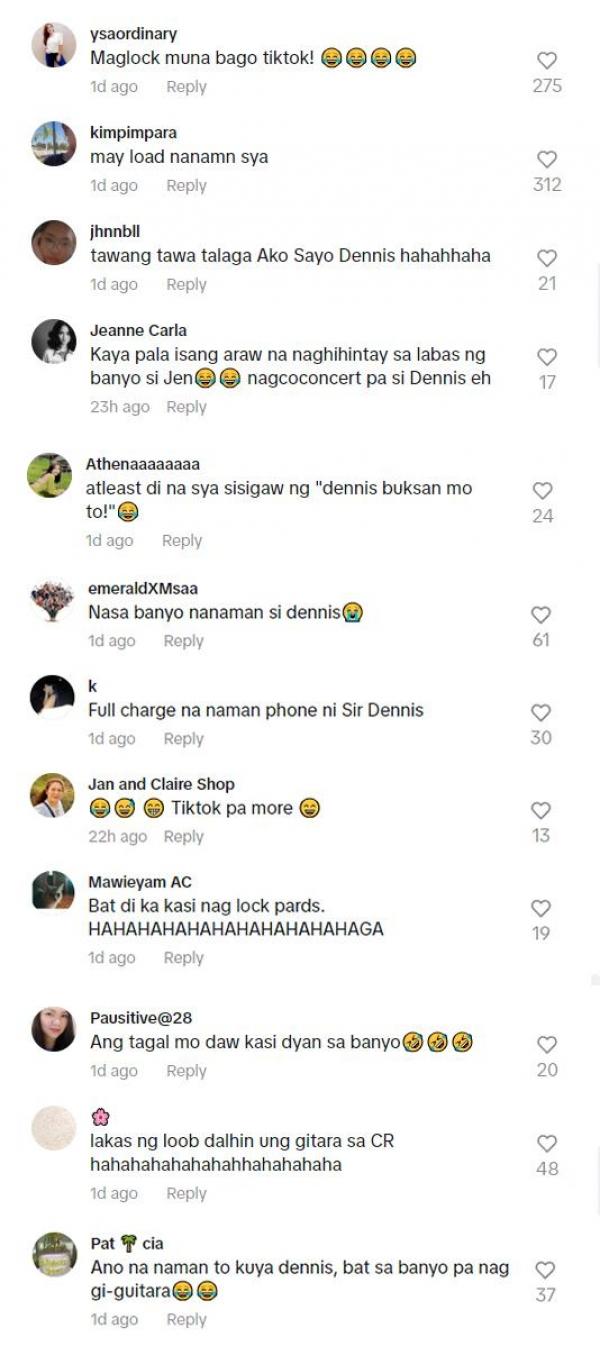Like Pat cia's comment
The height and width of the screenshot is (1346, 600).
[545, 1269]
